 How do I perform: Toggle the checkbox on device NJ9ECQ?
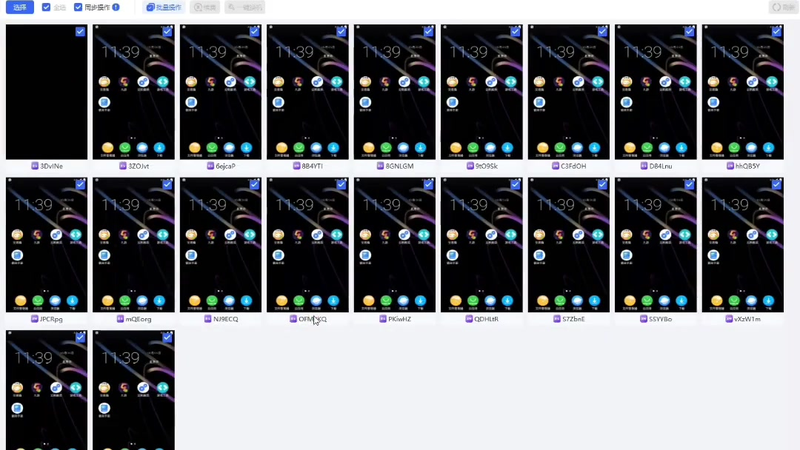click(x=253, y=185)
